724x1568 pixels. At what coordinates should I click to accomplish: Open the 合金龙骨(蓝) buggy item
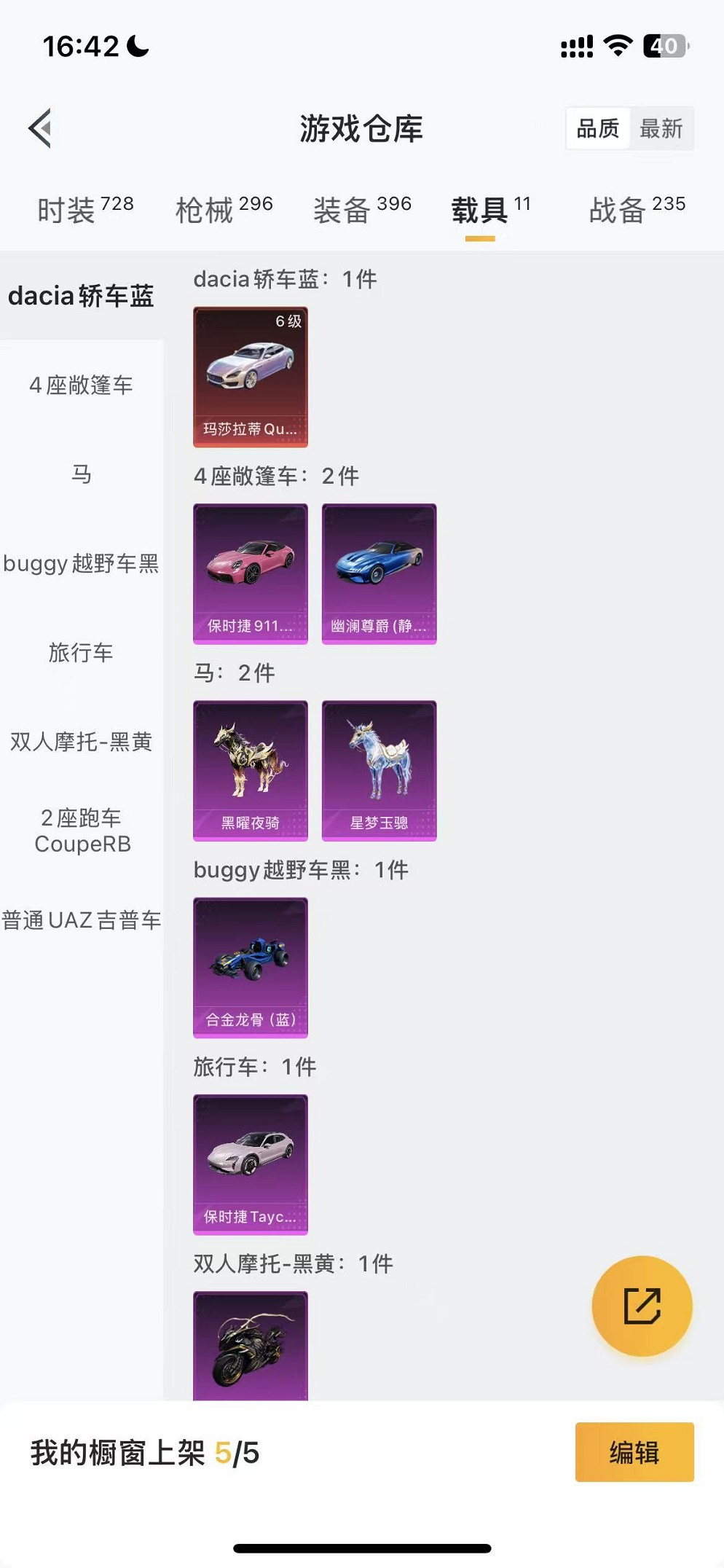pos(250,967)
